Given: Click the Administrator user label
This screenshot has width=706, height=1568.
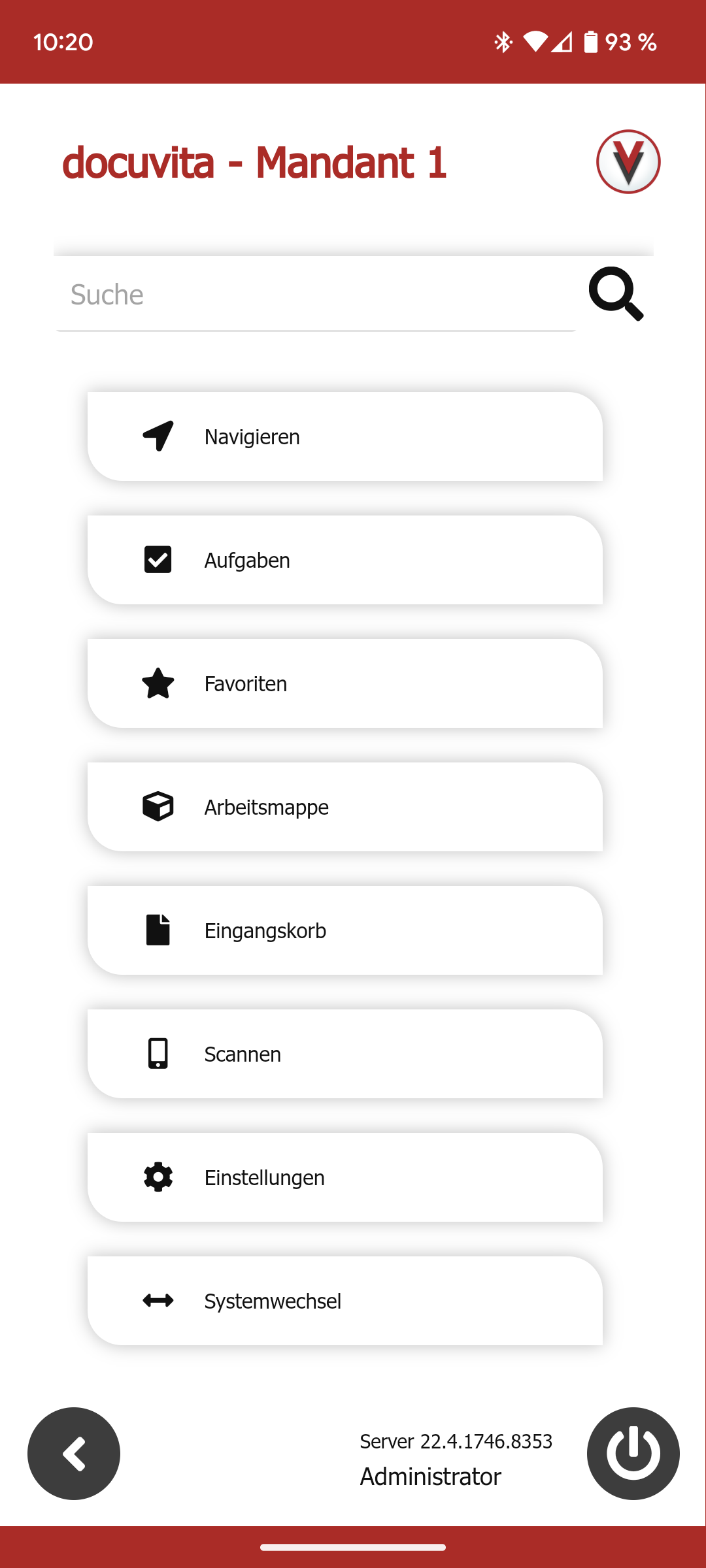Looking at the screenshot, I should 430,1475.
